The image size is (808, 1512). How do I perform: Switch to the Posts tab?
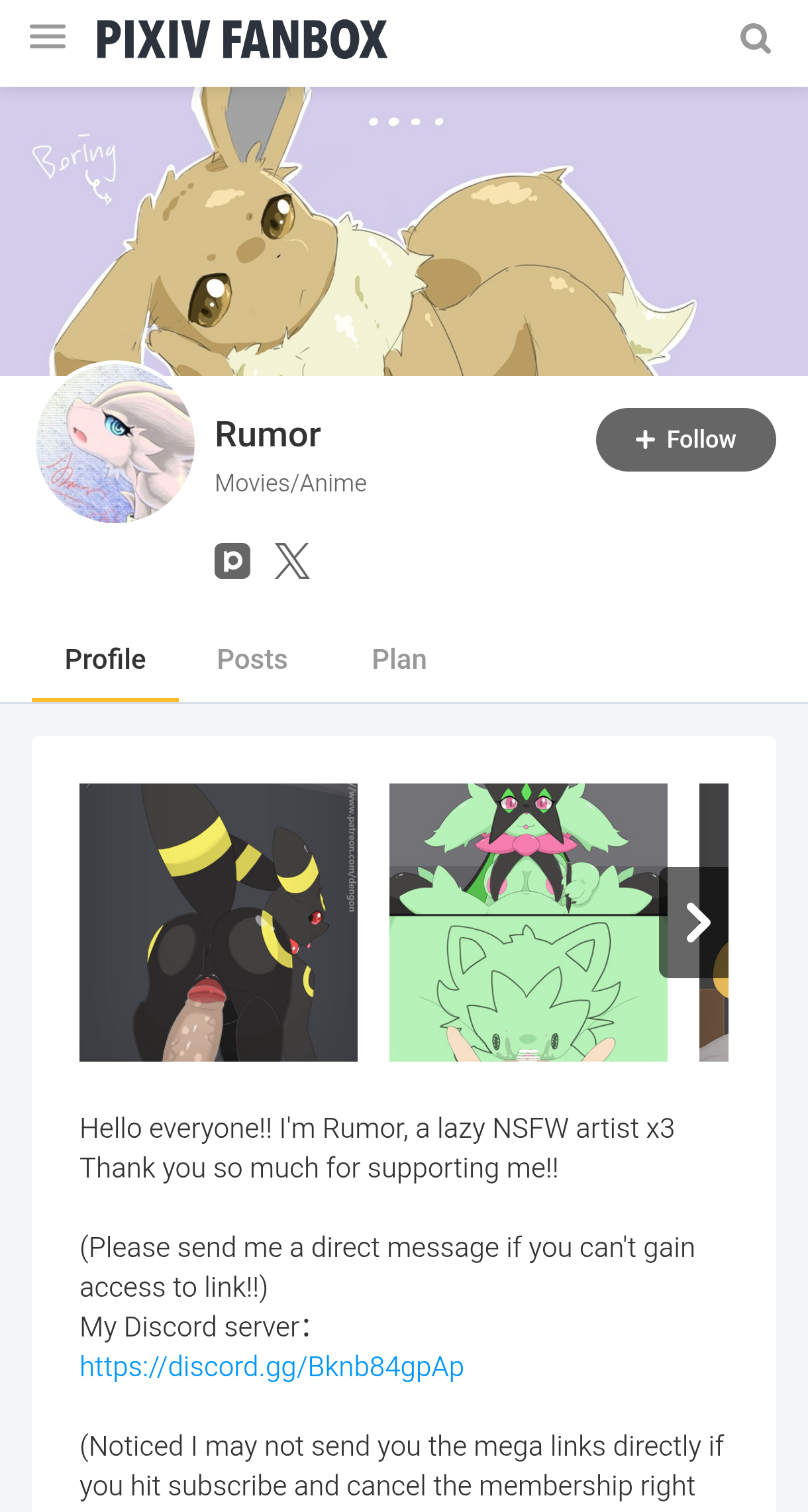tap(252, 659)
